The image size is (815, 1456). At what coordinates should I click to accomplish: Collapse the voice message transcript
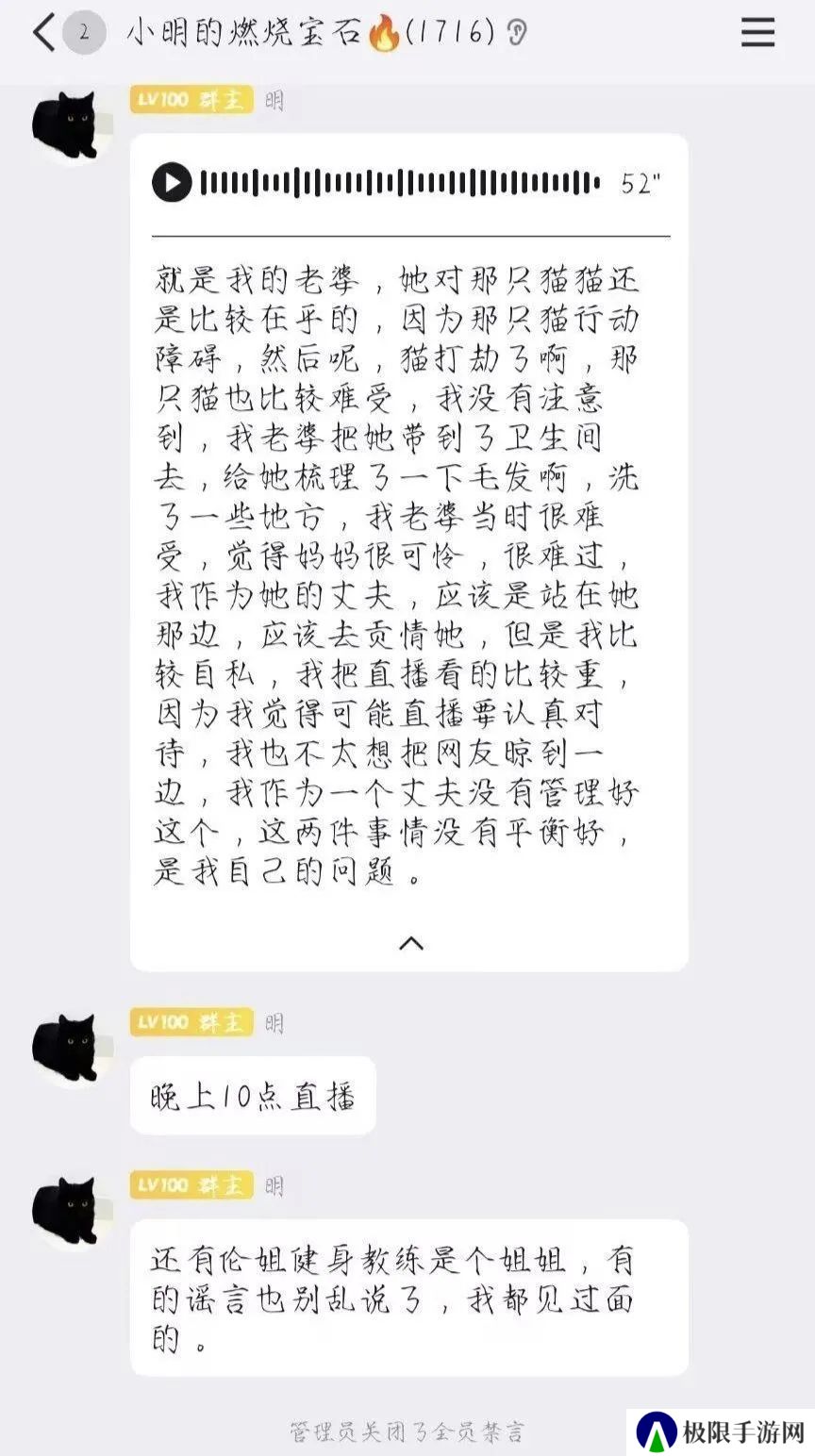(x=410, y=943)
